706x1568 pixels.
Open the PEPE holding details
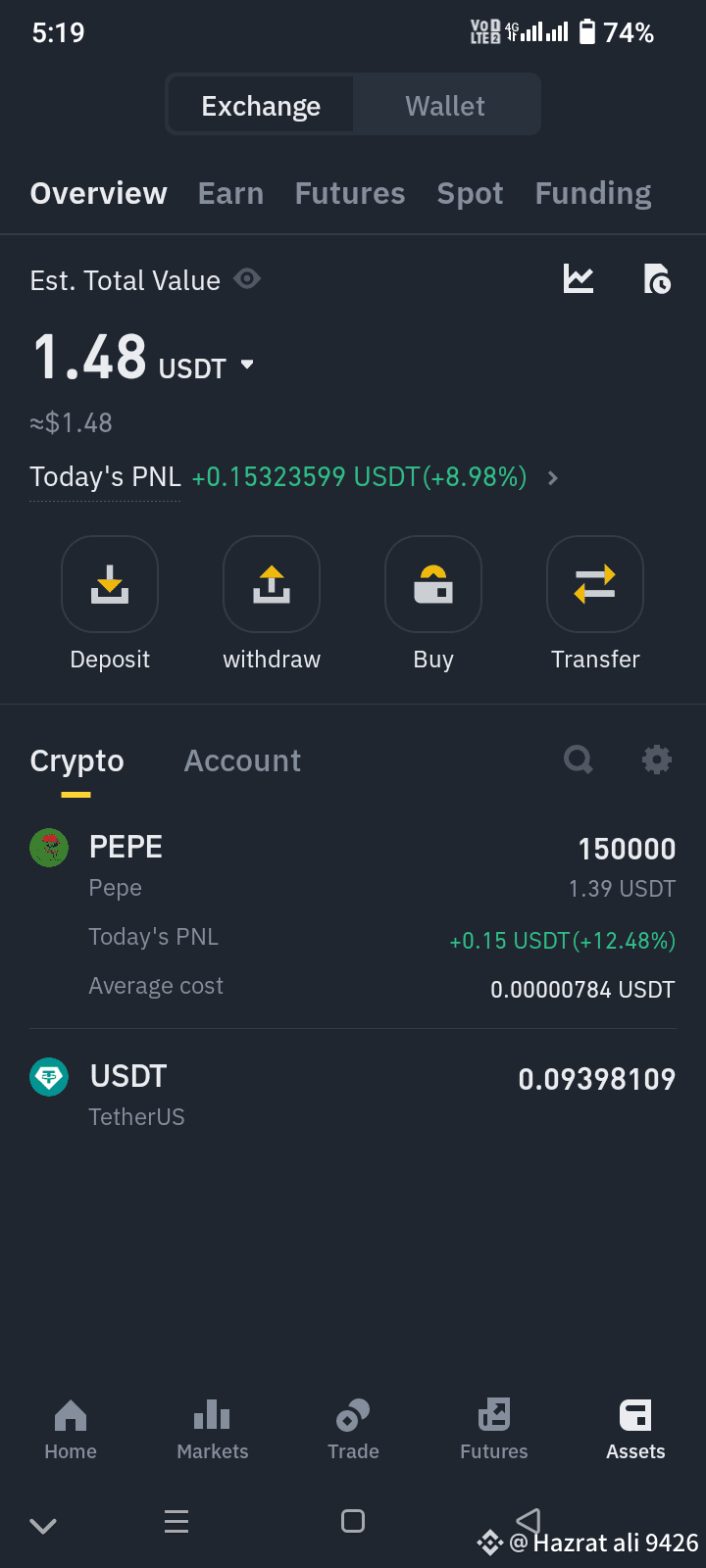pyautogui.click(x=353, y=916)
